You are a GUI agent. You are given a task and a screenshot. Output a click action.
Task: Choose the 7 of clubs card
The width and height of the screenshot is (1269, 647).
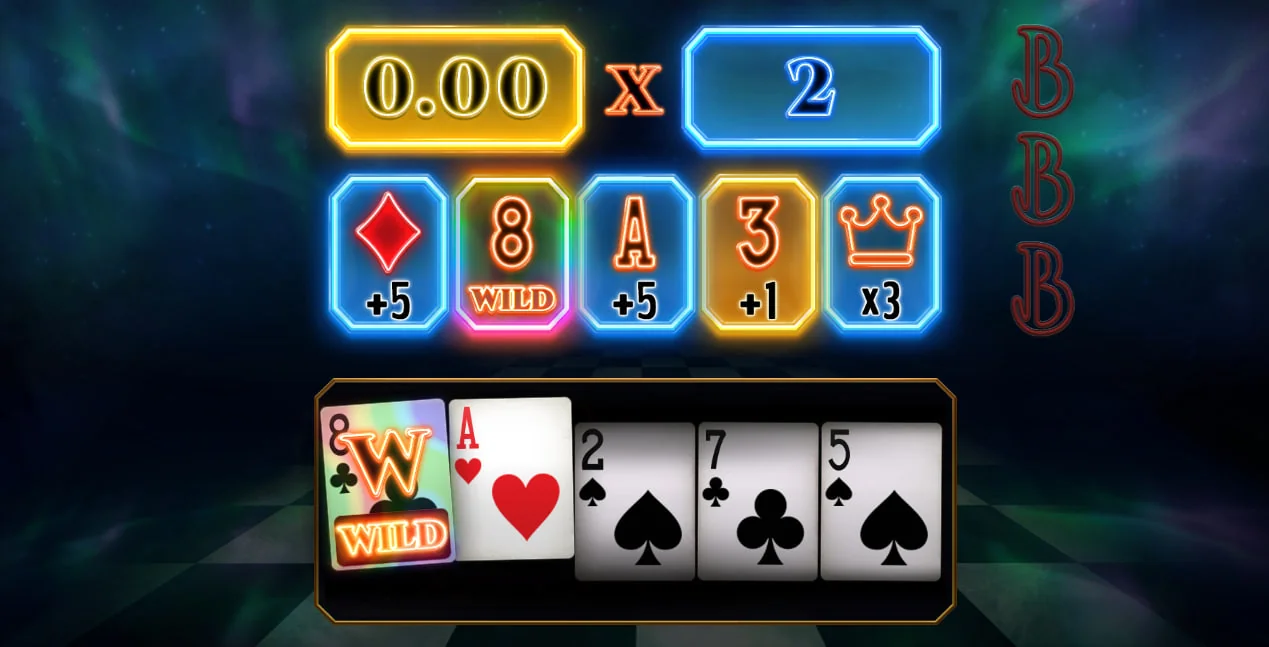757,501
